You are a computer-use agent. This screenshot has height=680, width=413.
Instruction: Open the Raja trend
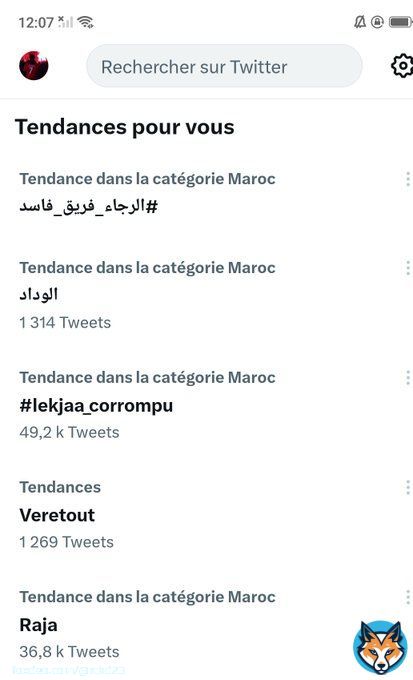tap(206, 625)
